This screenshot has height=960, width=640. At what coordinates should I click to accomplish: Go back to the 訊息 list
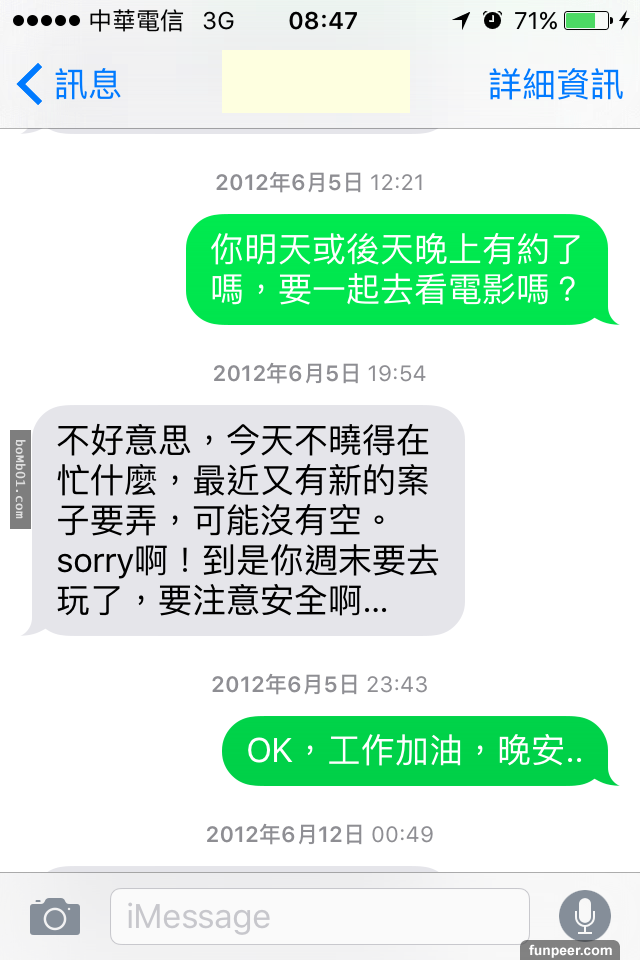pos(68,84)
